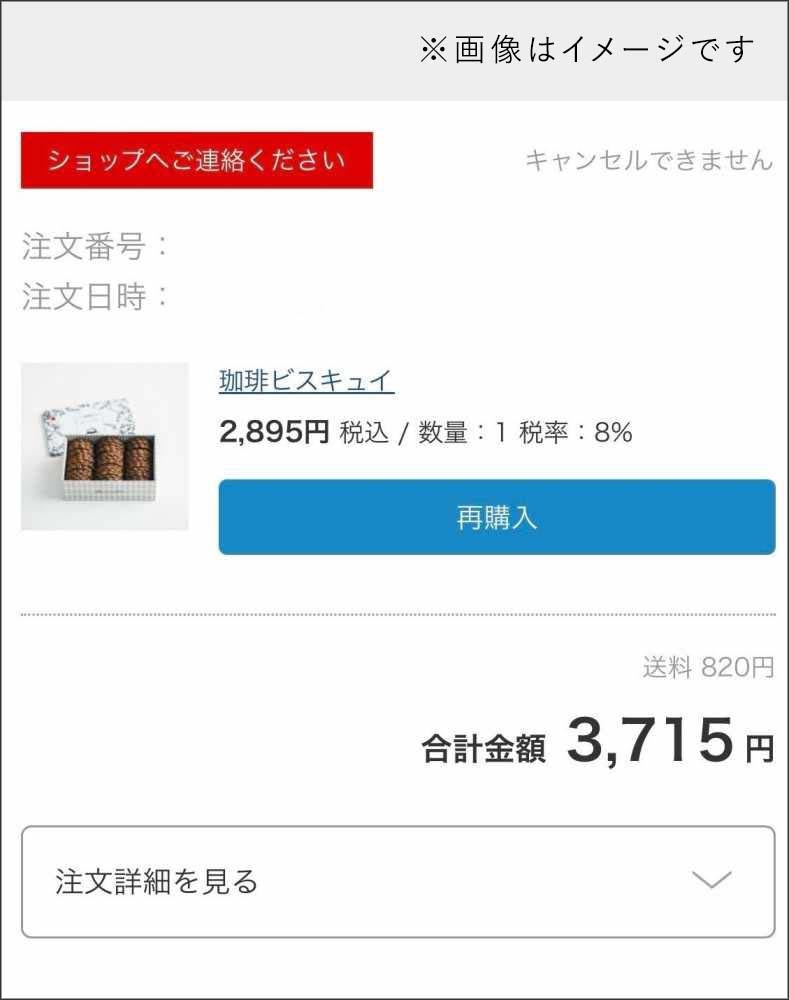Open the 珈琲ビスキュイ product link
The width and height of the screenshot is (789, 1000).
pyautogui.click(x=306, y=381)
